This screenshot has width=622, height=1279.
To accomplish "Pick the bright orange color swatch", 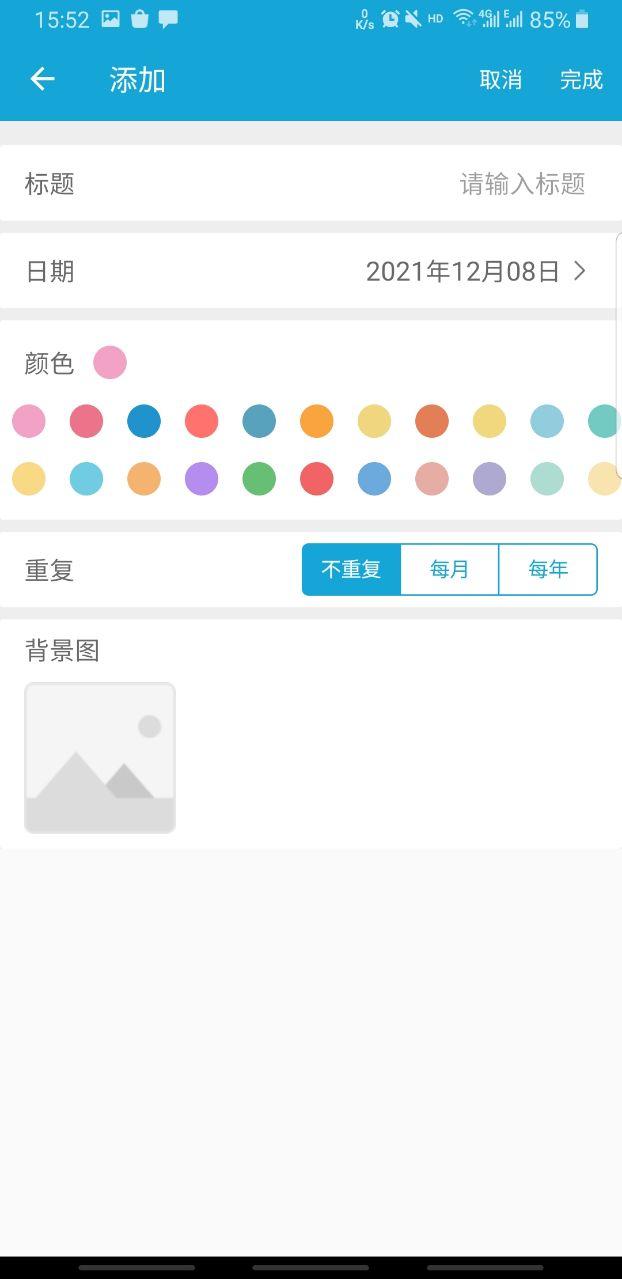I will 316,421.
